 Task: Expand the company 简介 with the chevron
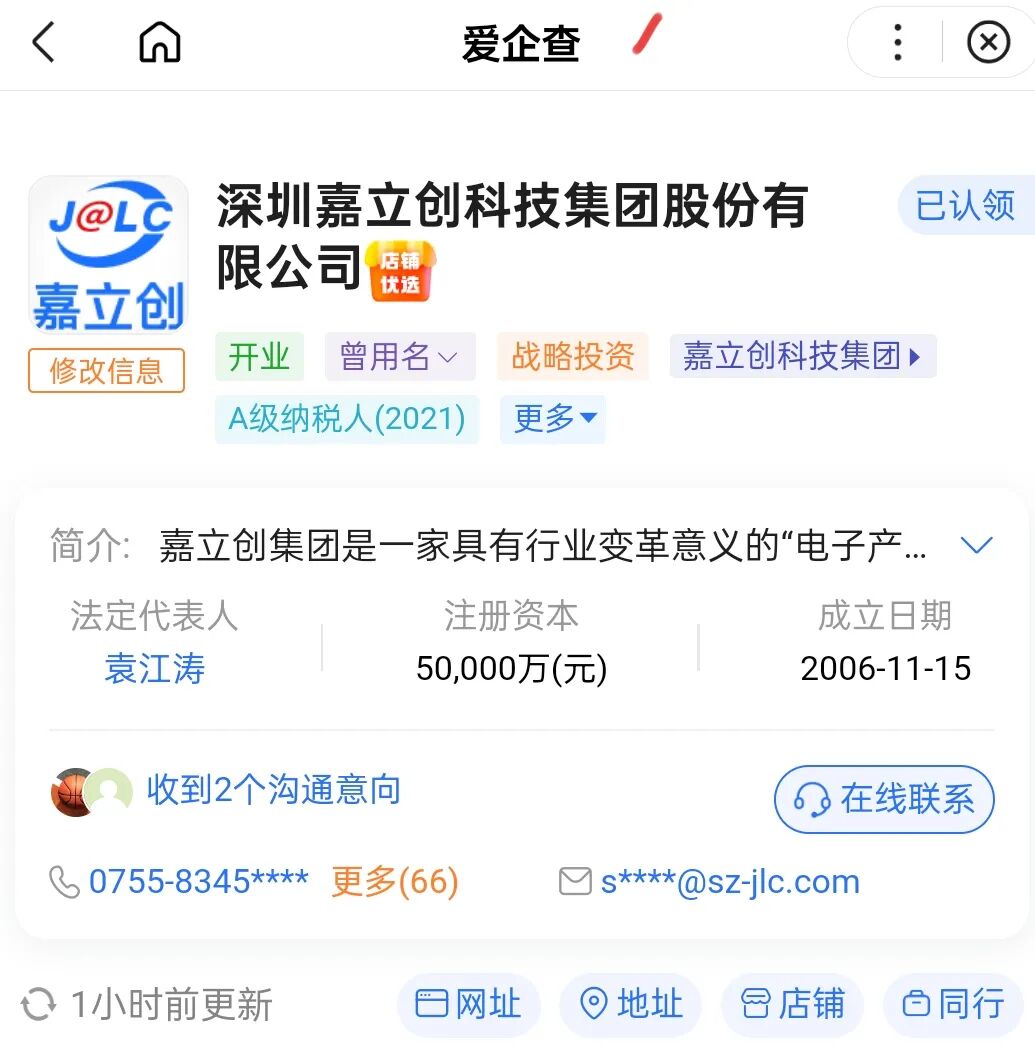(975, 546)
